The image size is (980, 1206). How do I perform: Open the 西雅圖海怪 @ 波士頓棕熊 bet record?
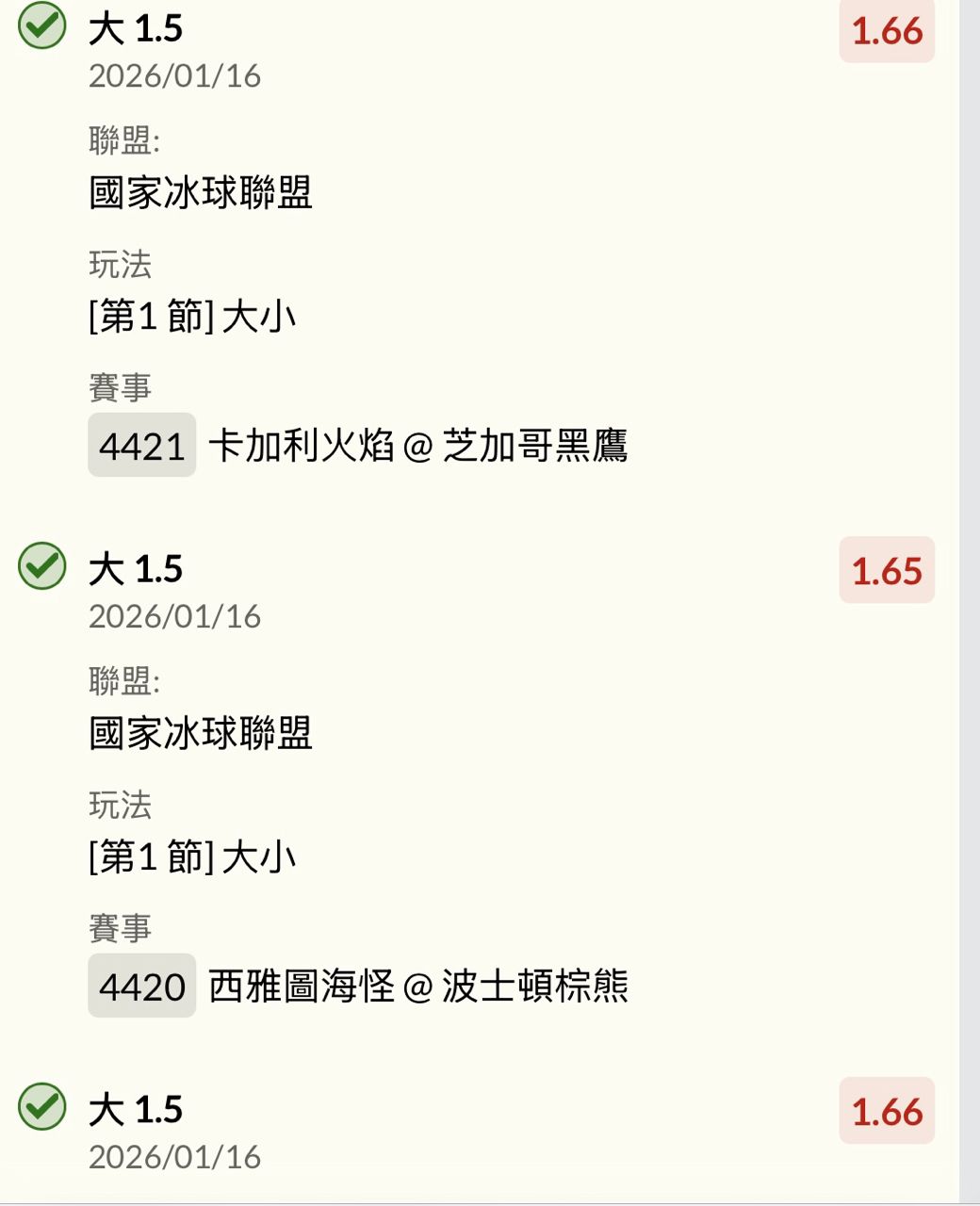[417, 986]
